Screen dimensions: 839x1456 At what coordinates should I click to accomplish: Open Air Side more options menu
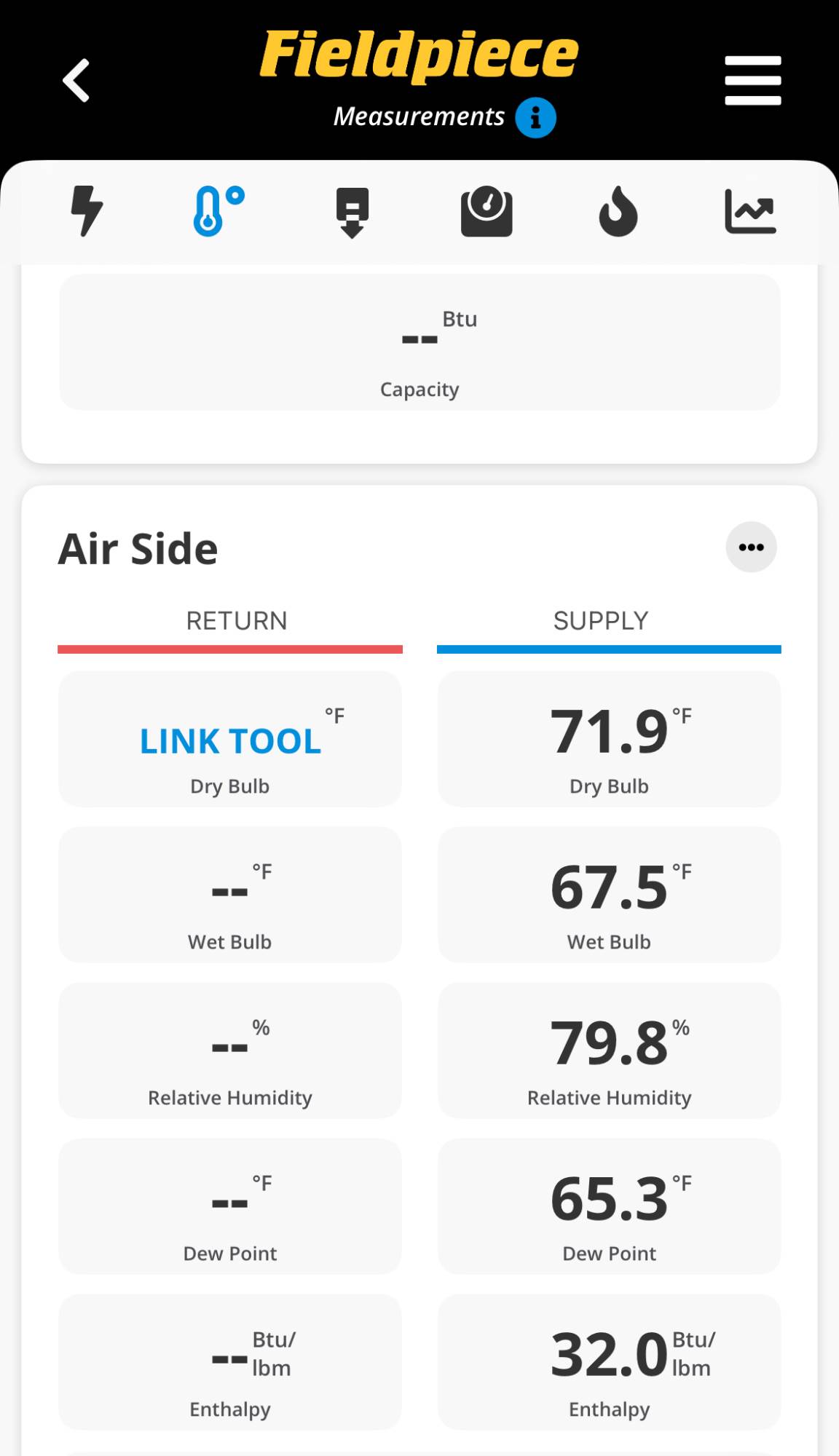tap(751, 547)
